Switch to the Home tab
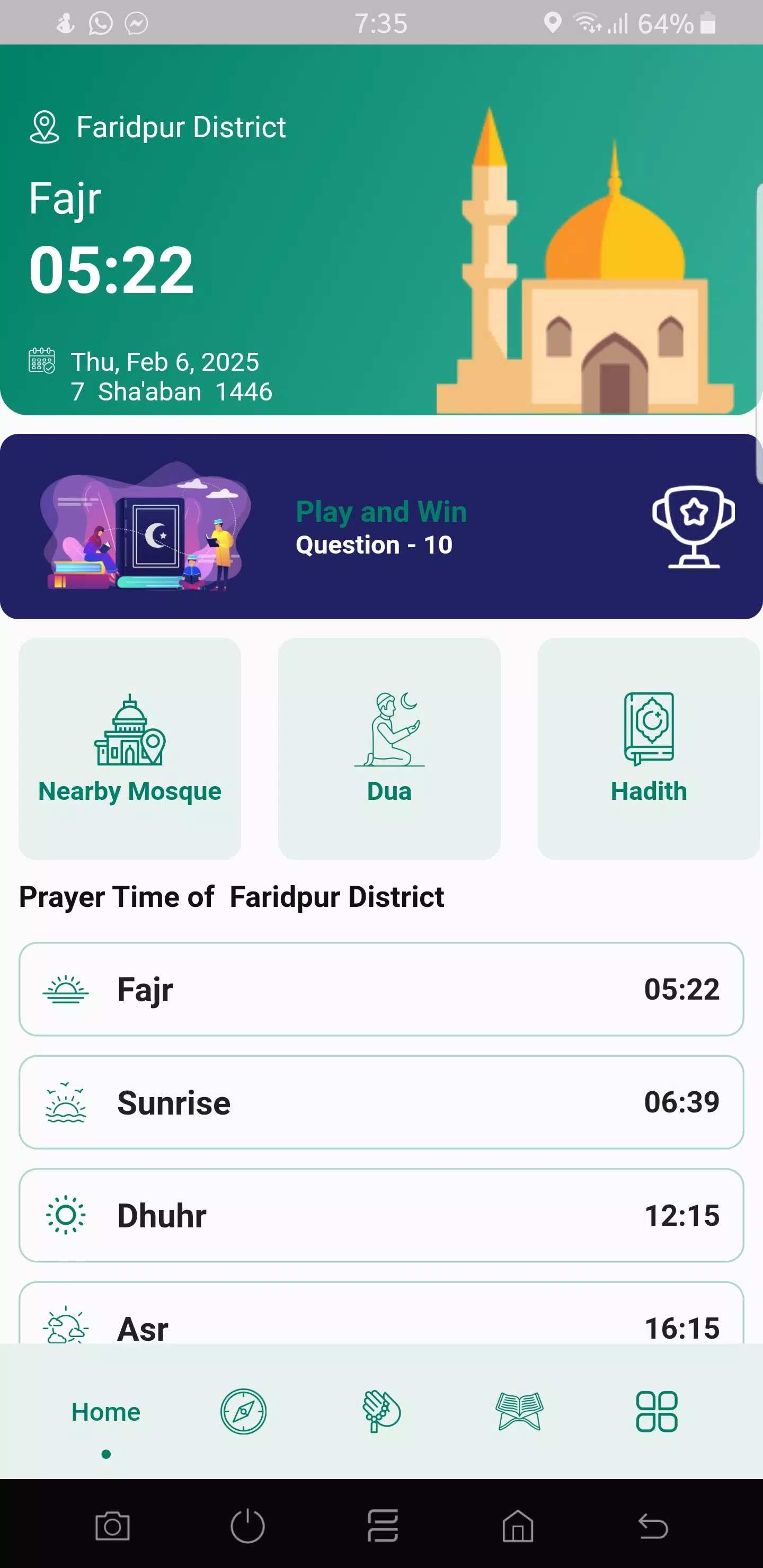This screenshot has width=763, height=1568. click(106, 1412)
